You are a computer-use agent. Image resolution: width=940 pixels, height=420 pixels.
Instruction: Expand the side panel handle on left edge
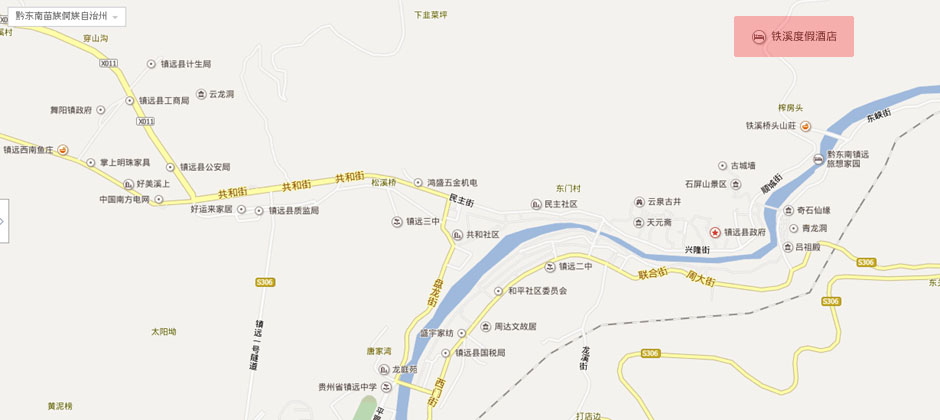tap(4, 221)
